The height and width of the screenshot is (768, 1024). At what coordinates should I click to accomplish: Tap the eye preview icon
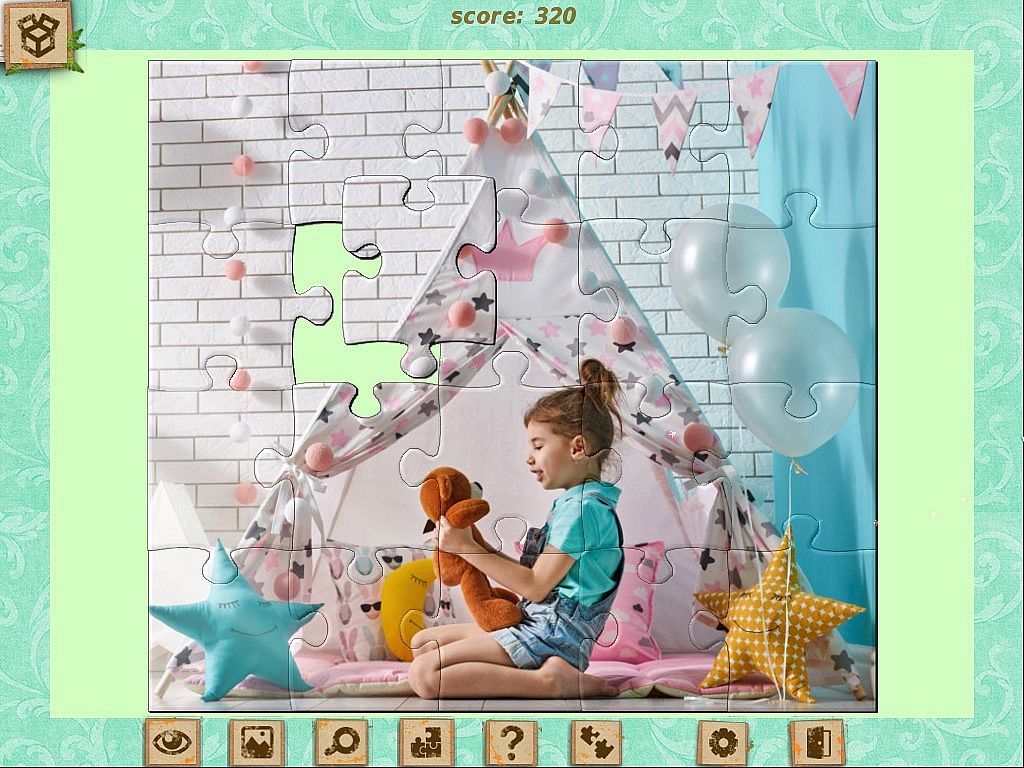[172, 742]
